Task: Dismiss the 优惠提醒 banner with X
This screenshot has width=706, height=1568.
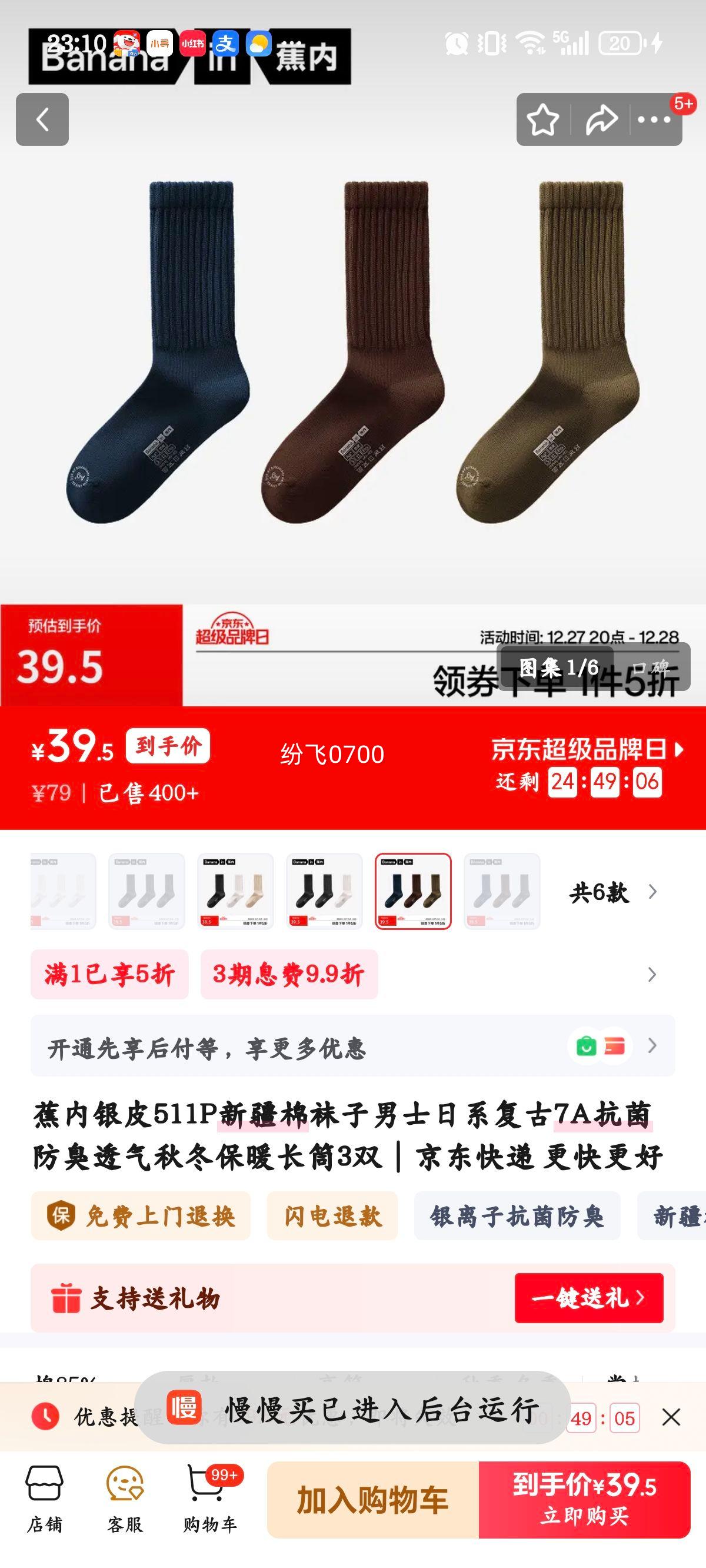Action: tap(671, 1418)
